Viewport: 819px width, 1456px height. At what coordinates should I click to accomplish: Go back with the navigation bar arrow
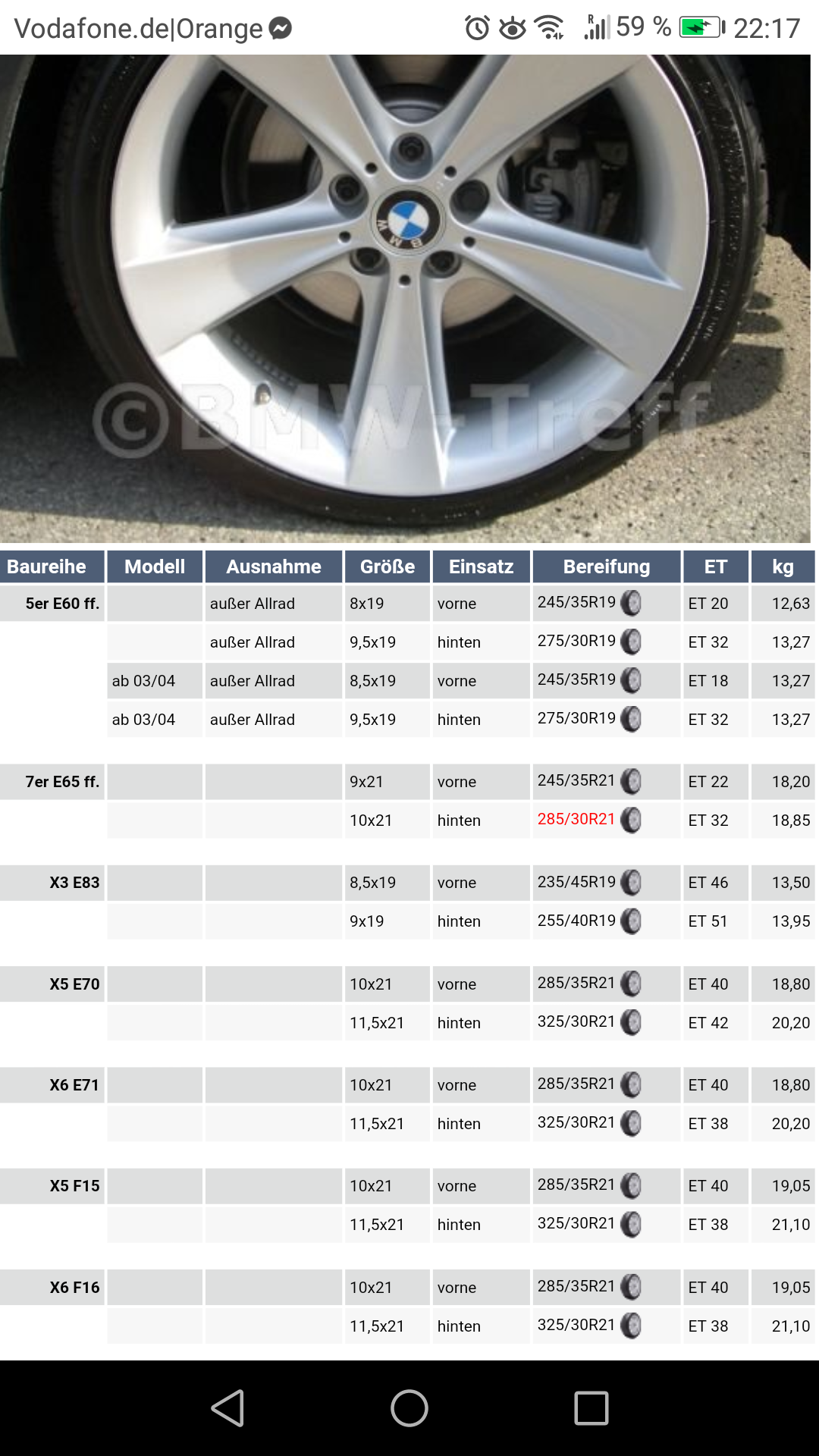(227, 1408)
